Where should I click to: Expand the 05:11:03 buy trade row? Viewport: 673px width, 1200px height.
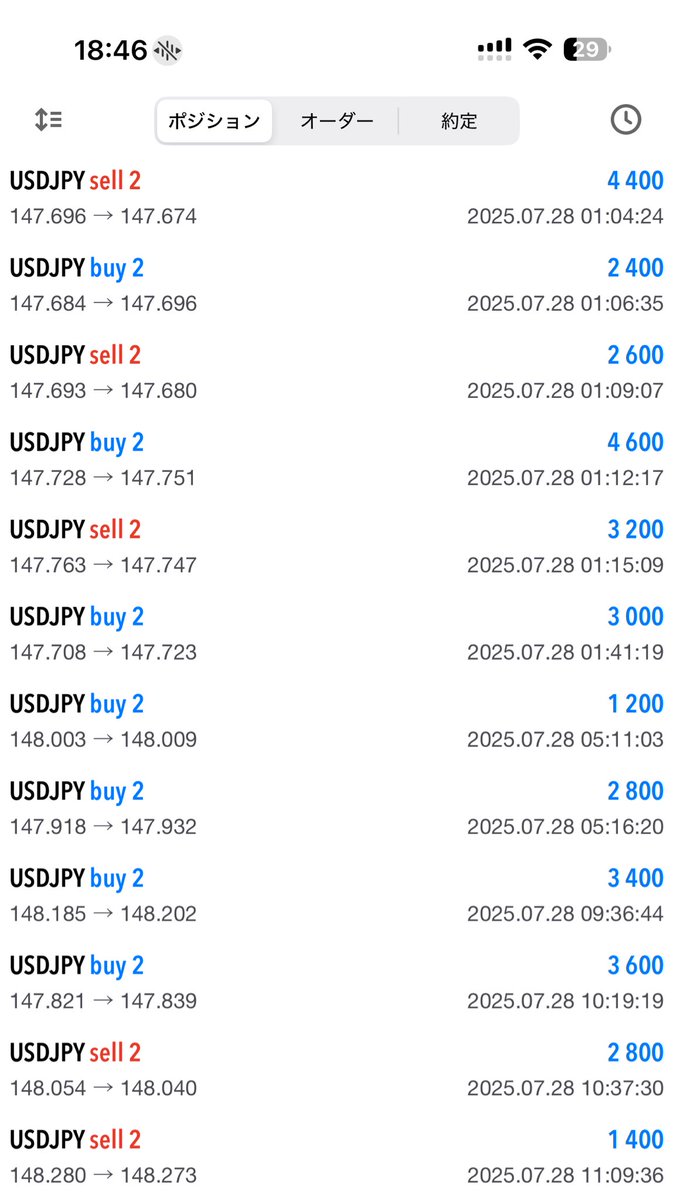coord(336,720)
